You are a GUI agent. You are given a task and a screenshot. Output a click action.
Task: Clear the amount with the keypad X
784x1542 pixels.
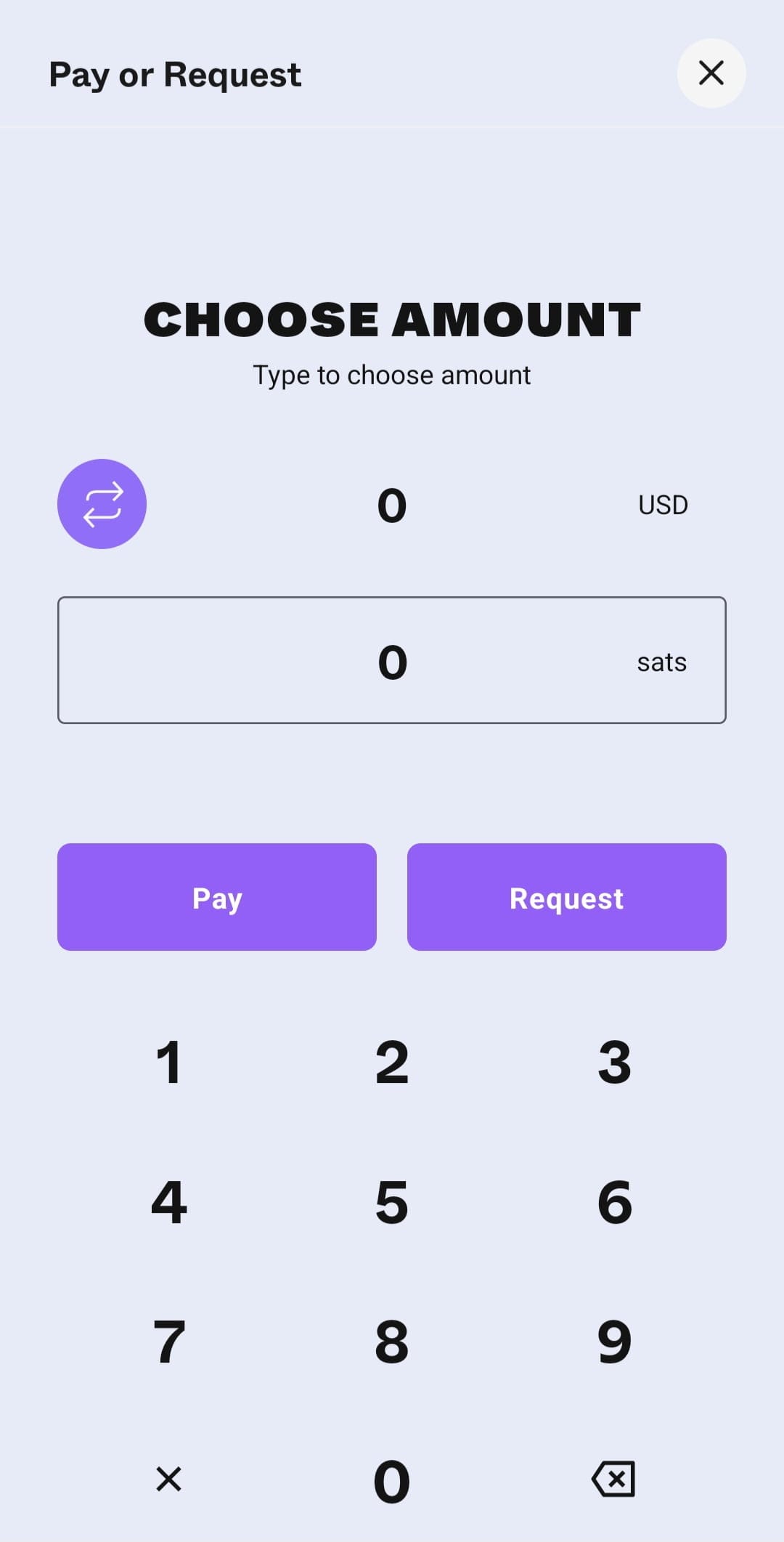click(168, 1479)
